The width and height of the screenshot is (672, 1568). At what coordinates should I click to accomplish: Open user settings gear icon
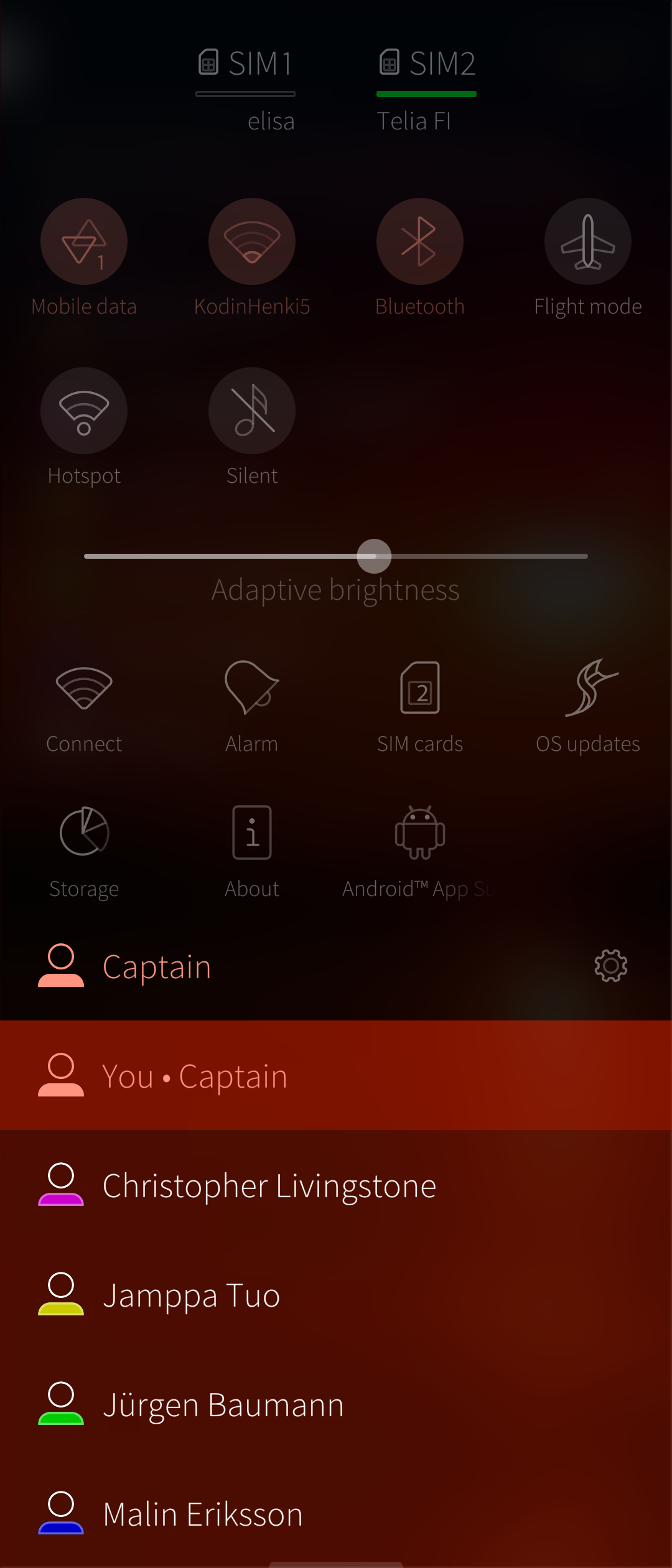tap(610, 966)
